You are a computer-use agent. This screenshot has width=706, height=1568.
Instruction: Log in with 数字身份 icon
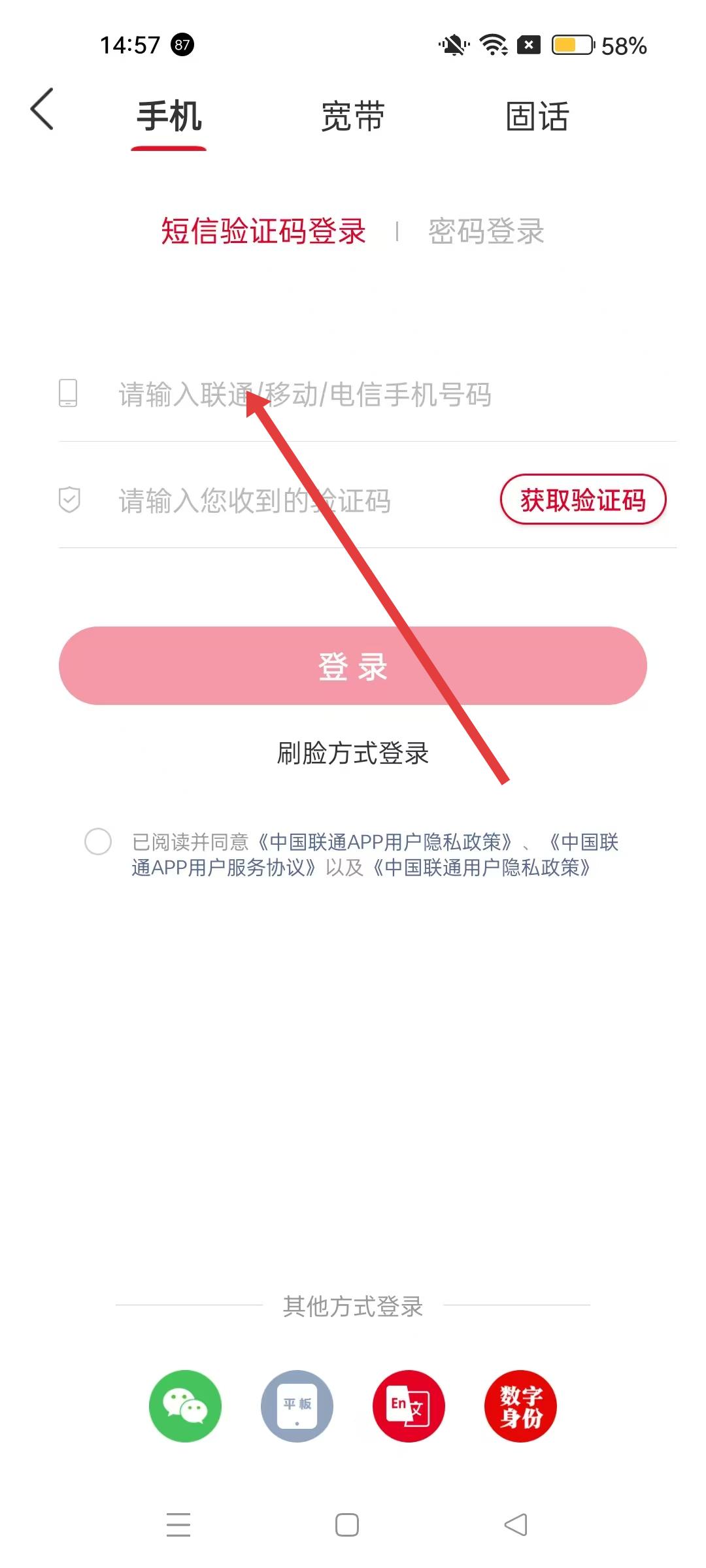(520, 1406)
